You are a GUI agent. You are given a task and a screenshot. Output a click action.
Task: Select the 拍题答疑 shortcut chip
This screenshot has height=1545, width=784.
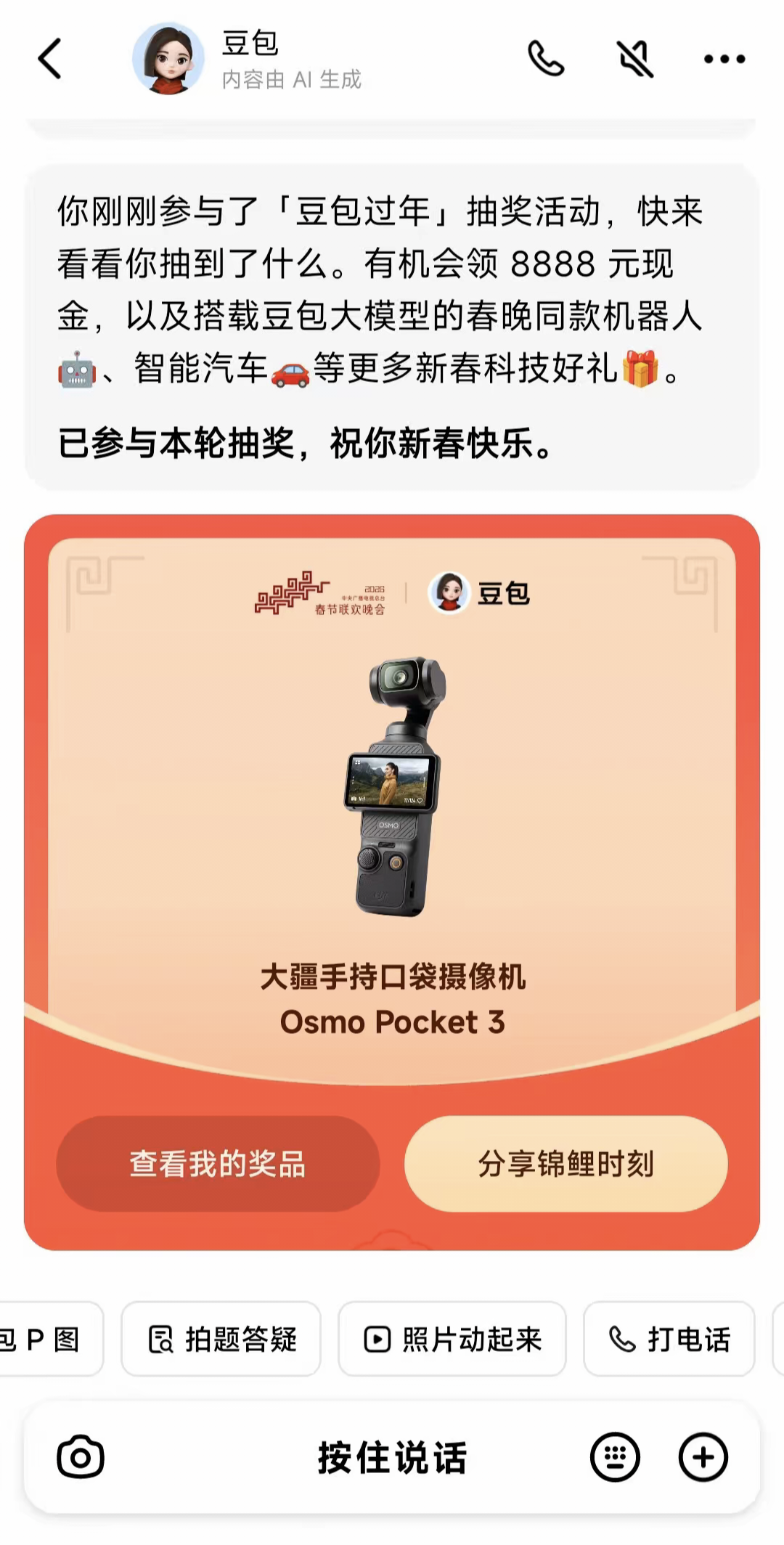pyautogui.click(x=221, y=1340)
